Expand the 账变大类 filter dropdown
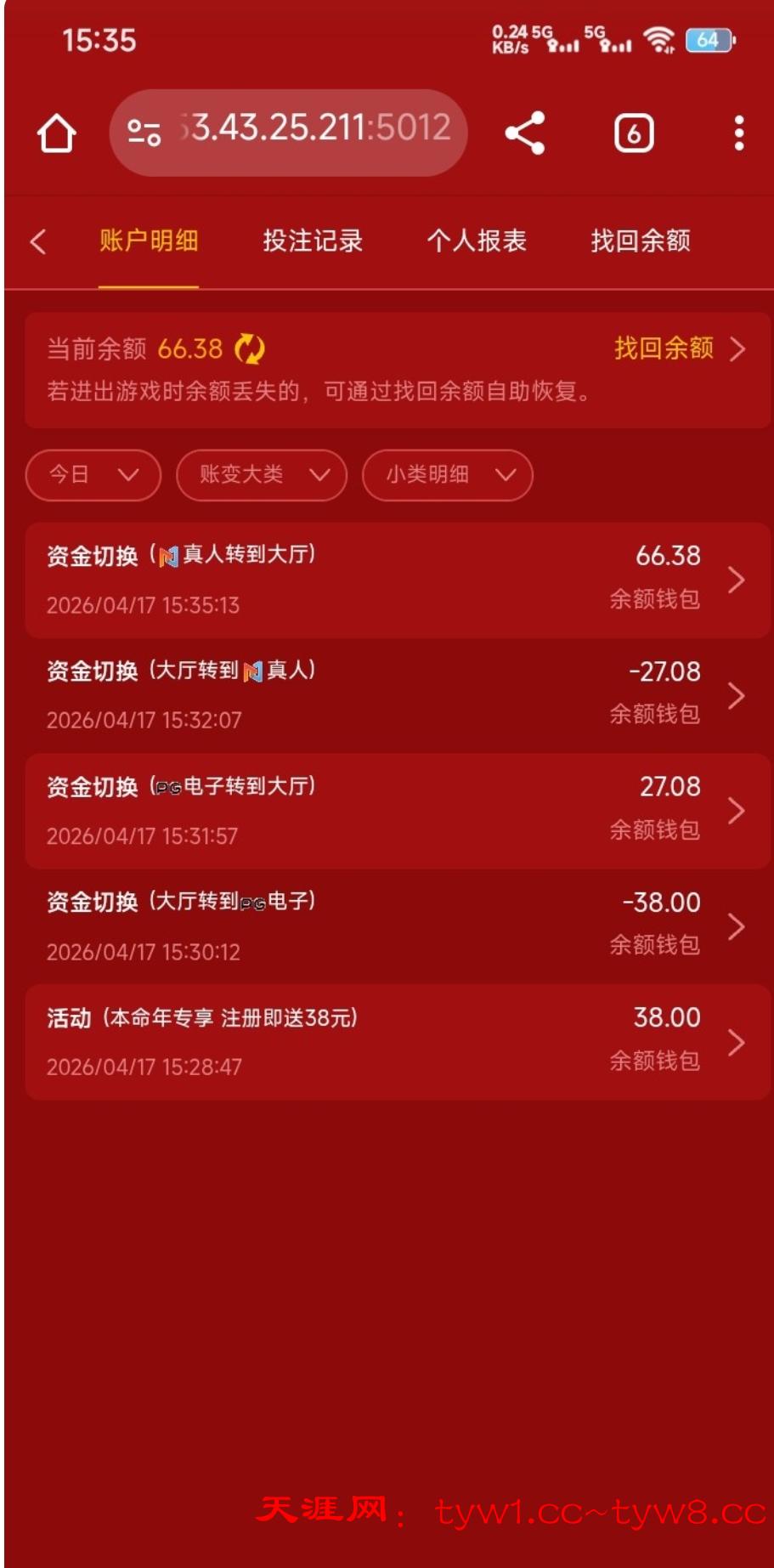The width and height of the screenshot is (774, 1568). point(262,475)
